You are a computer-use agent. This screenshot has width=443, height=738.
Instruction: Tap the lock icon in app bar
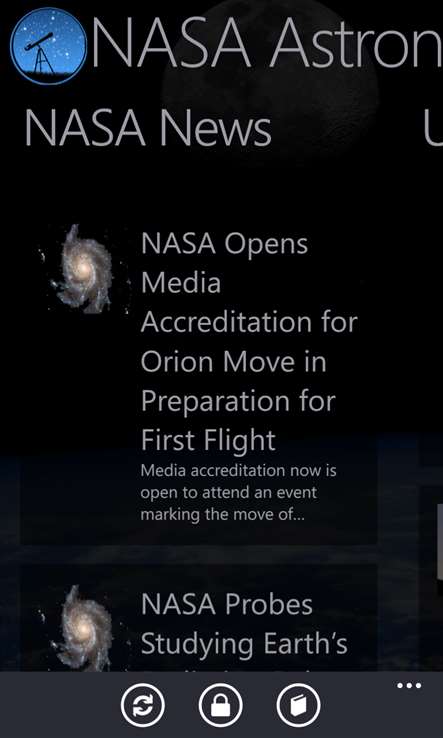pyautogui.click(x=220, y=705)
